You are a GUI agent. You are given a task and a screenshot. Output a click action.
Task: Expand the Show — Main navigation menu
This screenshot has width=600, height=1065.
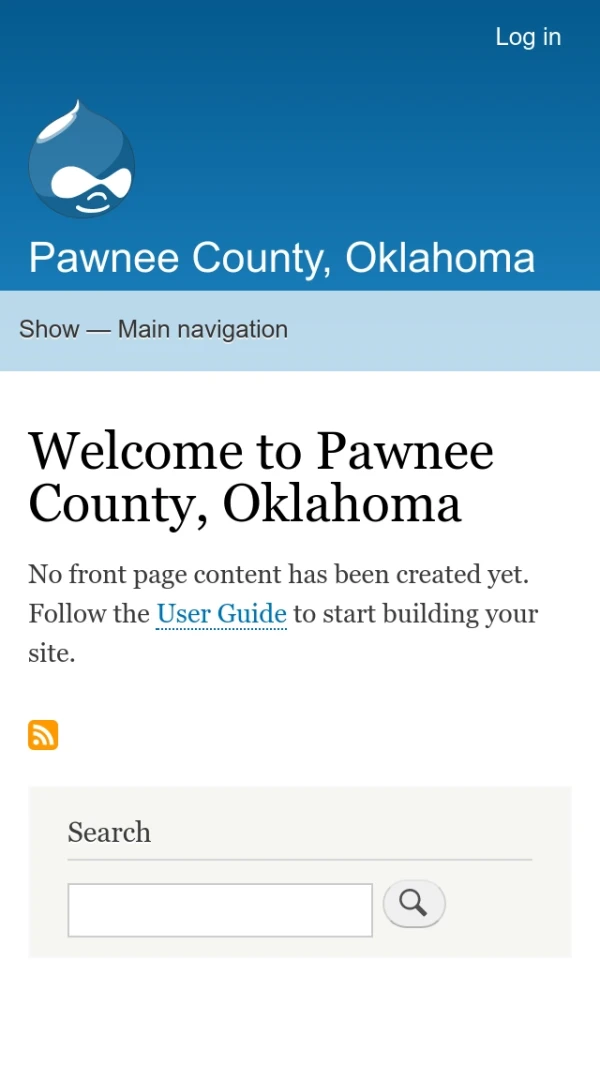point(154,329)
